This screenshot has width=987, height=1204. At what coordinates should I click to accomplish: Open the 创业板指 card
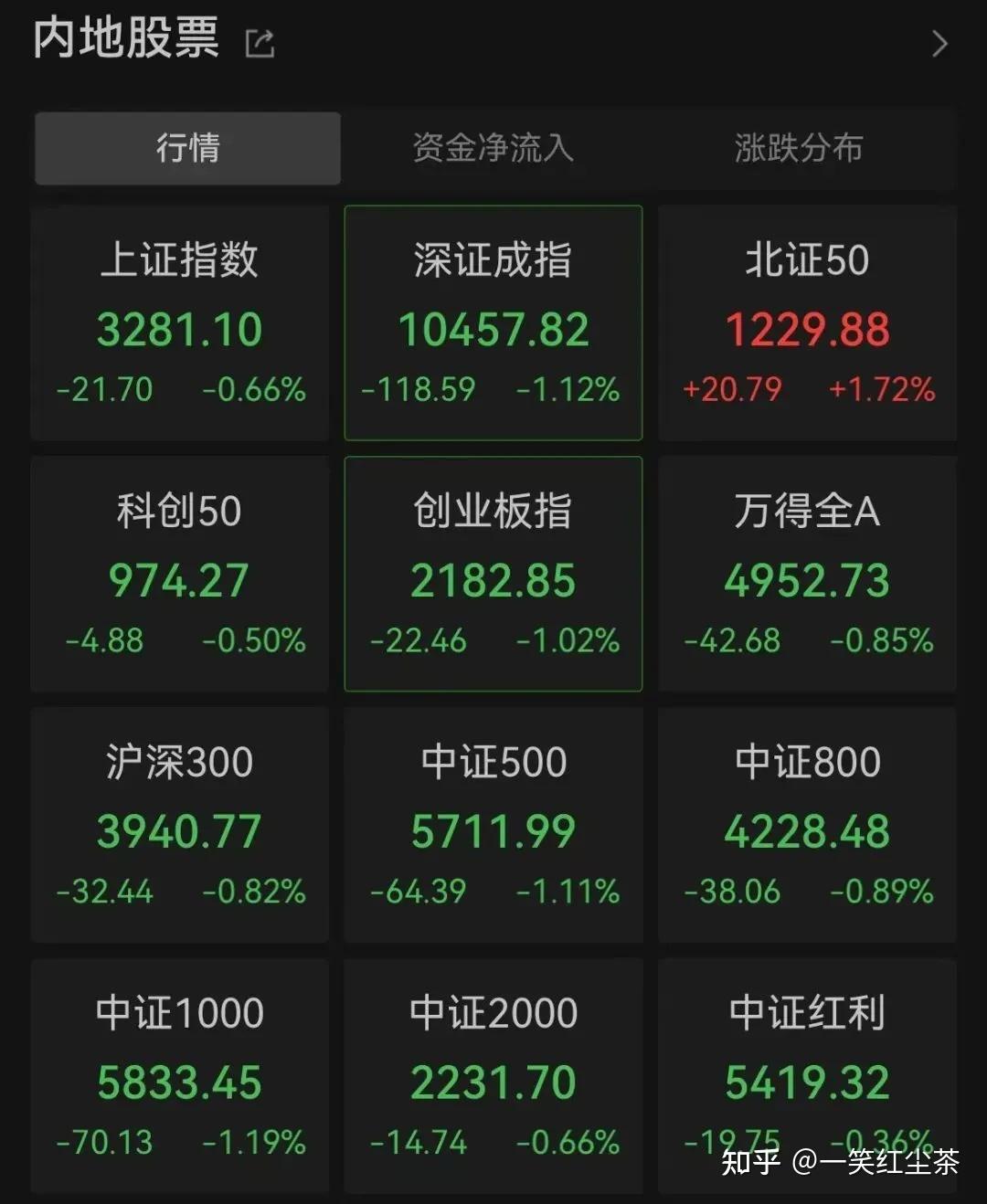493,576
